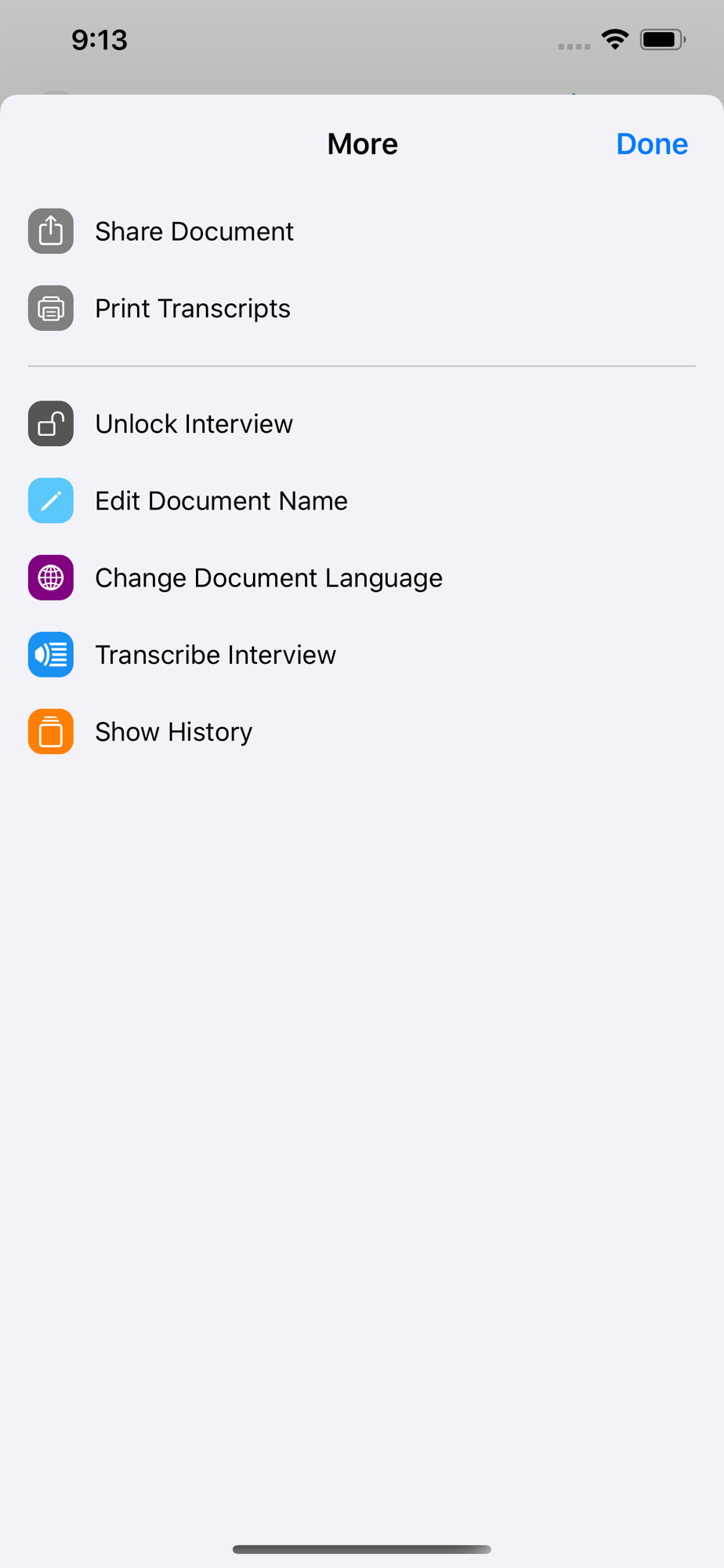The width and height of the screenshot is (724, 1568).
Task: Choose Unlock Interview
Action: point(362,423)
